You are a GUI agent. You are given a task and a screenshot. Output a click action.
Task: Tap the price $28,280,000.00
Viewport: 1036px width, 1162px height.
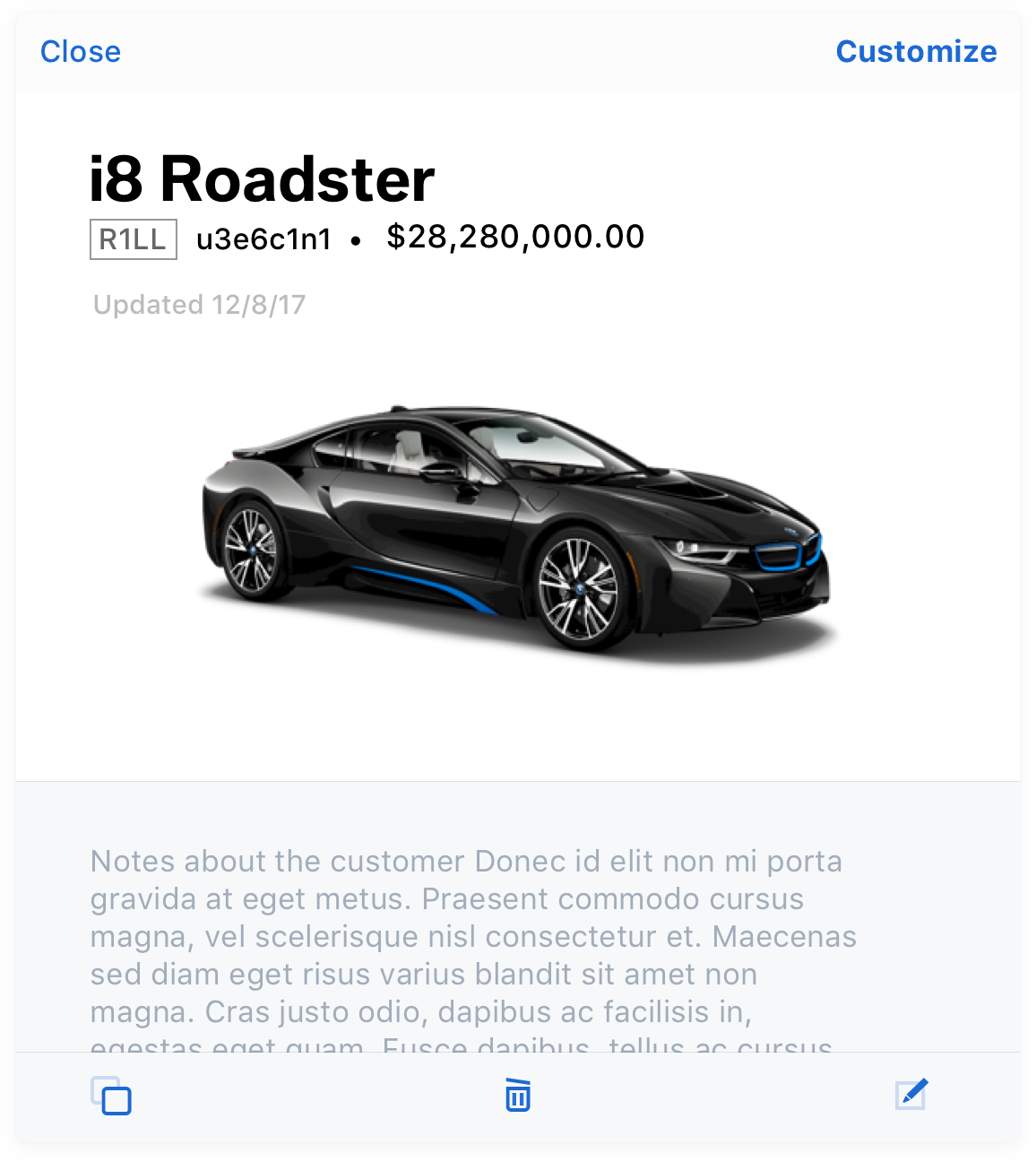[x=514, y=237]
